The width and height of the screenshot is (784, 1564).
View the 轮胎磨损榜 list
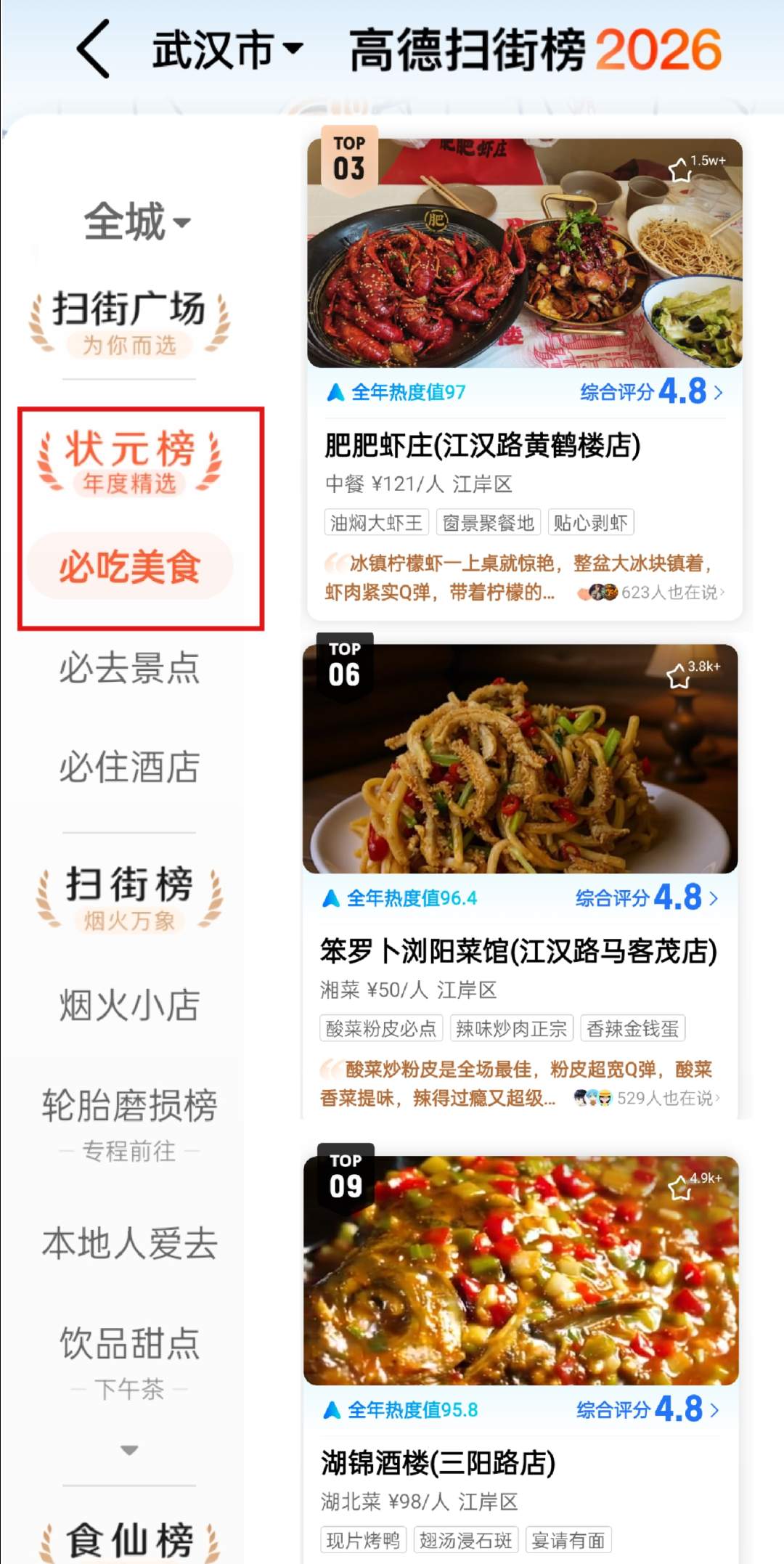point(129,1106)
